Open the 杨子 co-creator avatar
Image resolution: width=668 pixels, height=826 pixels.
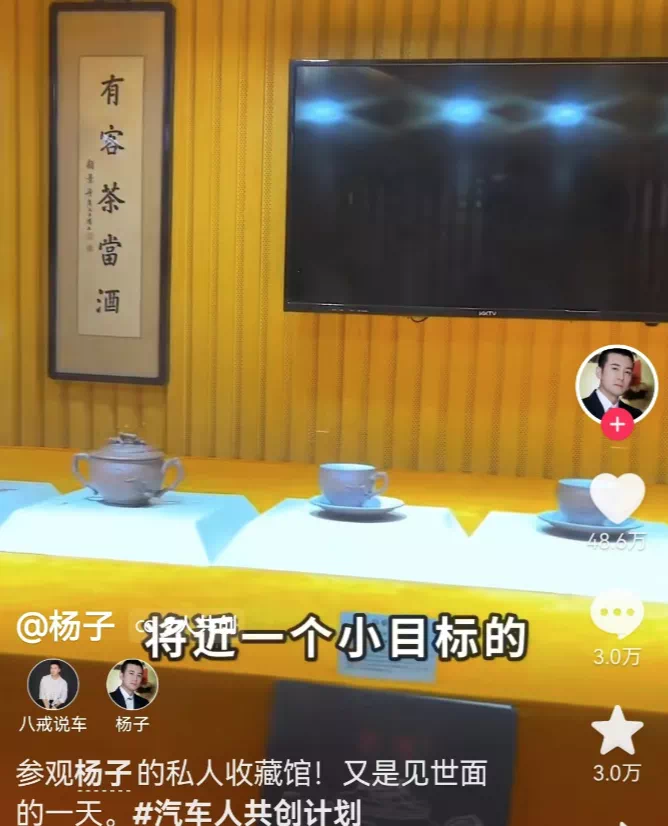[132, 685]
